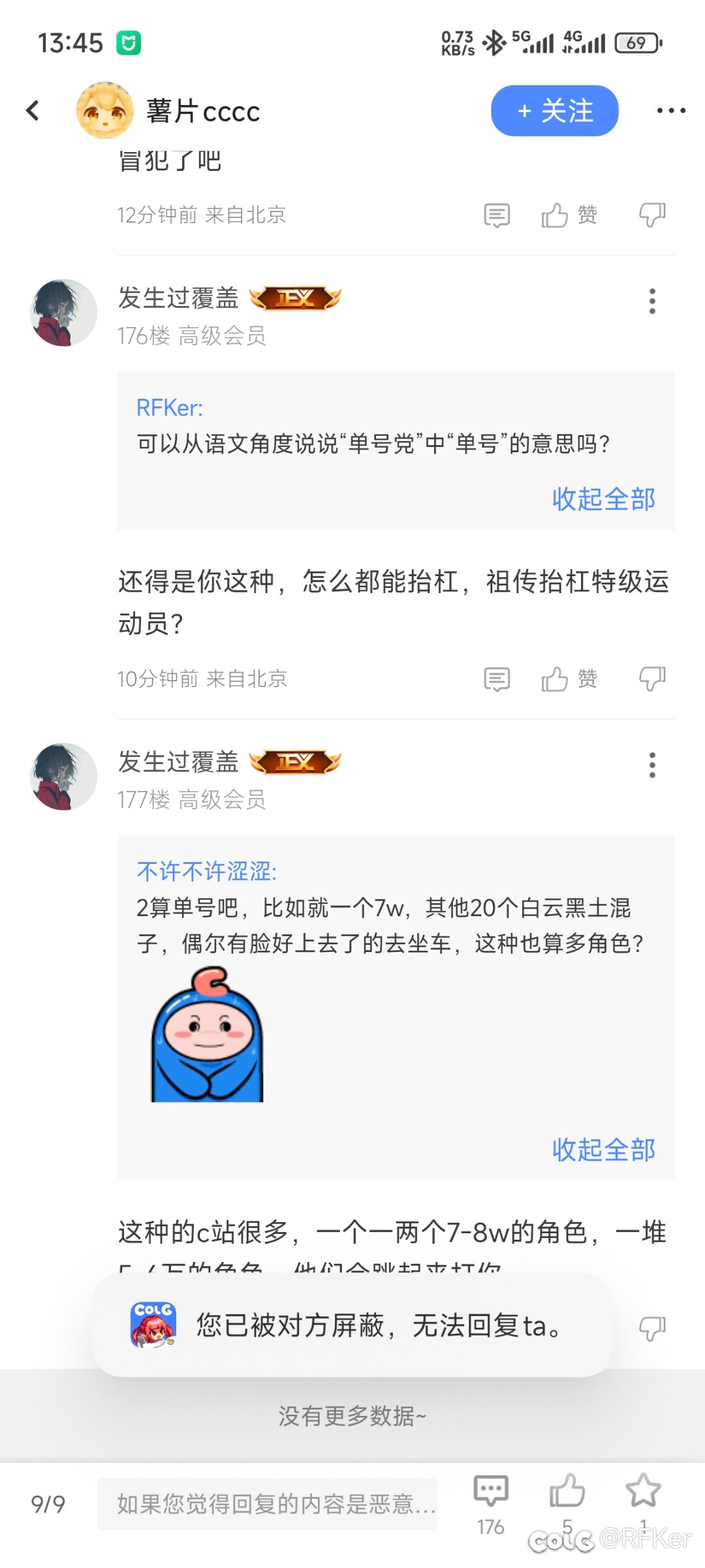Open more options for floor 177楼

(x=651, y=765)
